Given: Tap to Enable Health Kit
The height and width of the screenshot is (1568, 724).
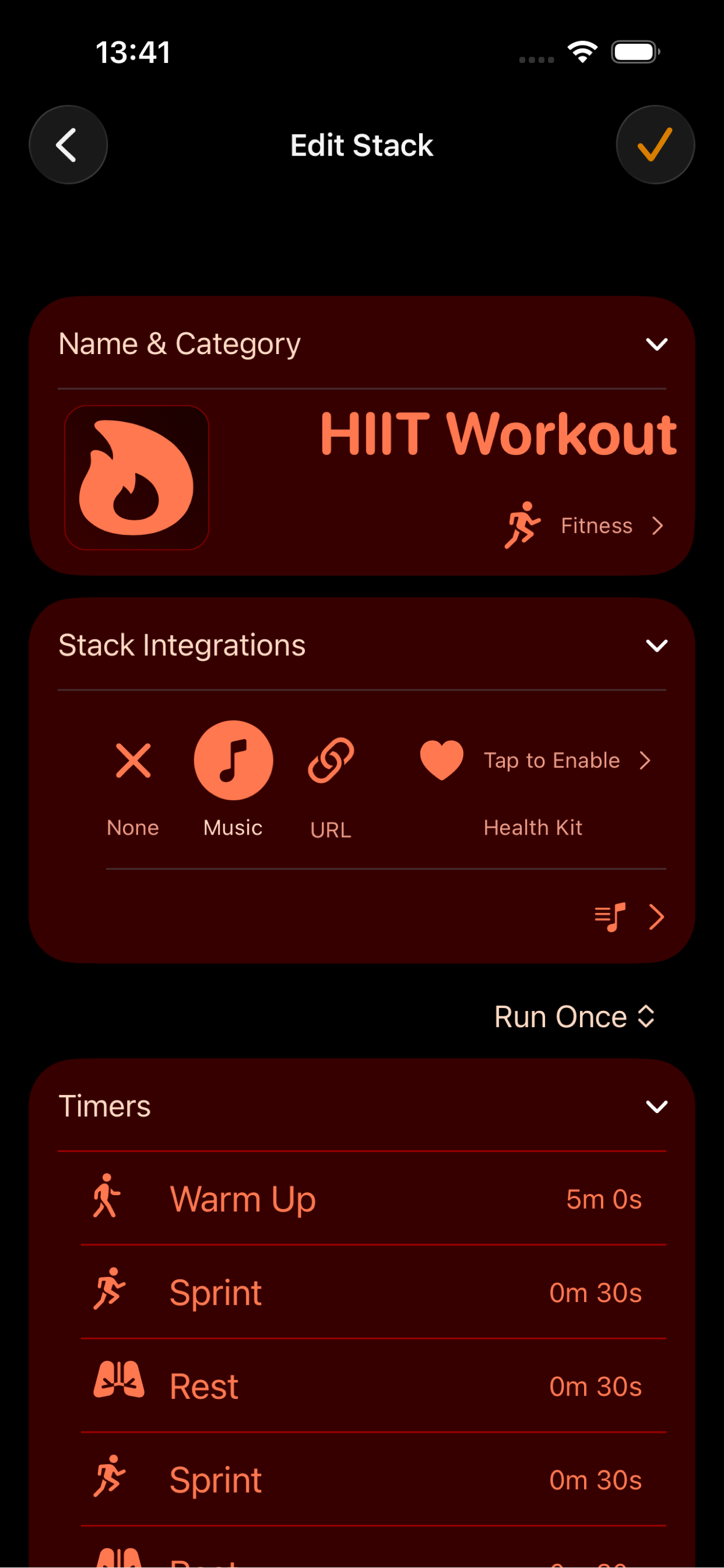Looking at the screenshot, I should point(551,759).
